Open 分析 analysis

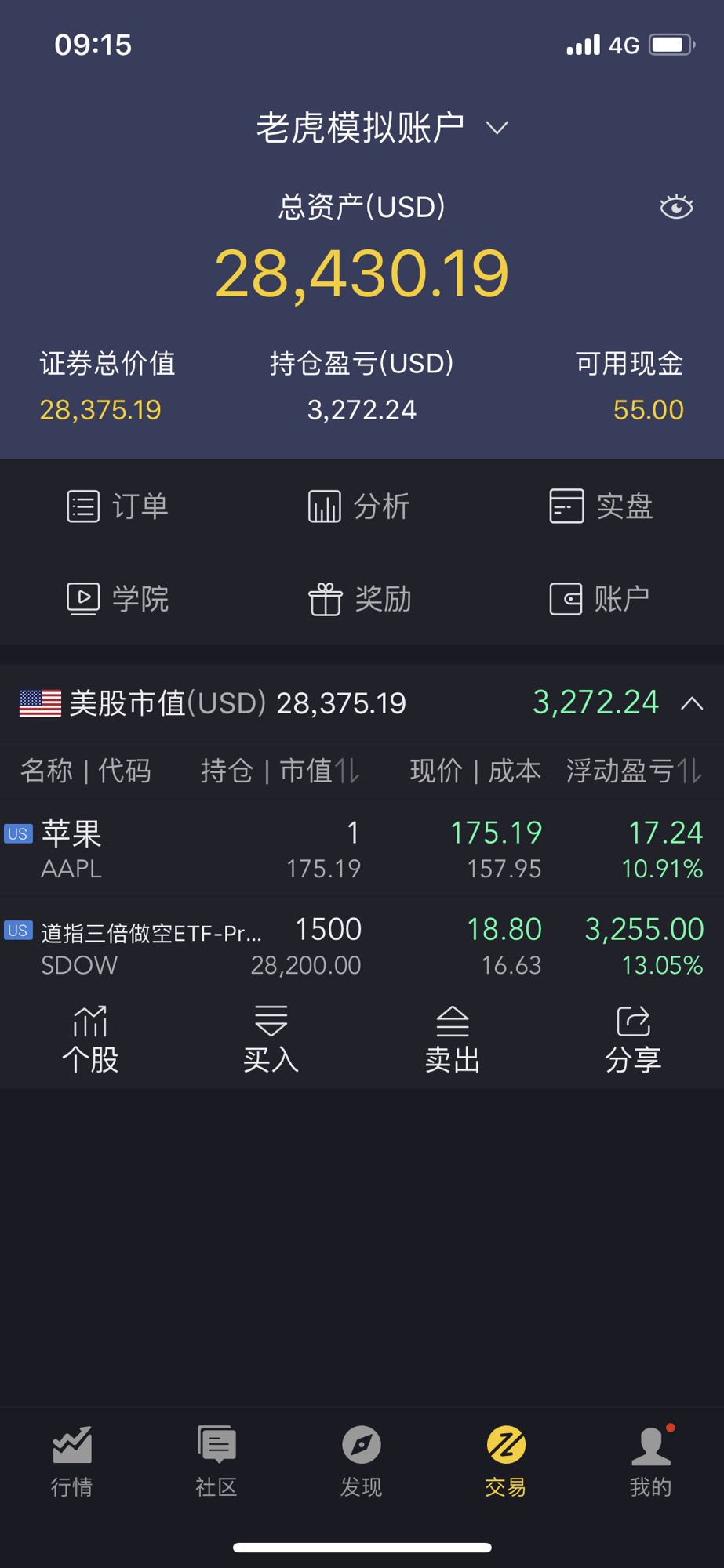click(x=358, y=506)
